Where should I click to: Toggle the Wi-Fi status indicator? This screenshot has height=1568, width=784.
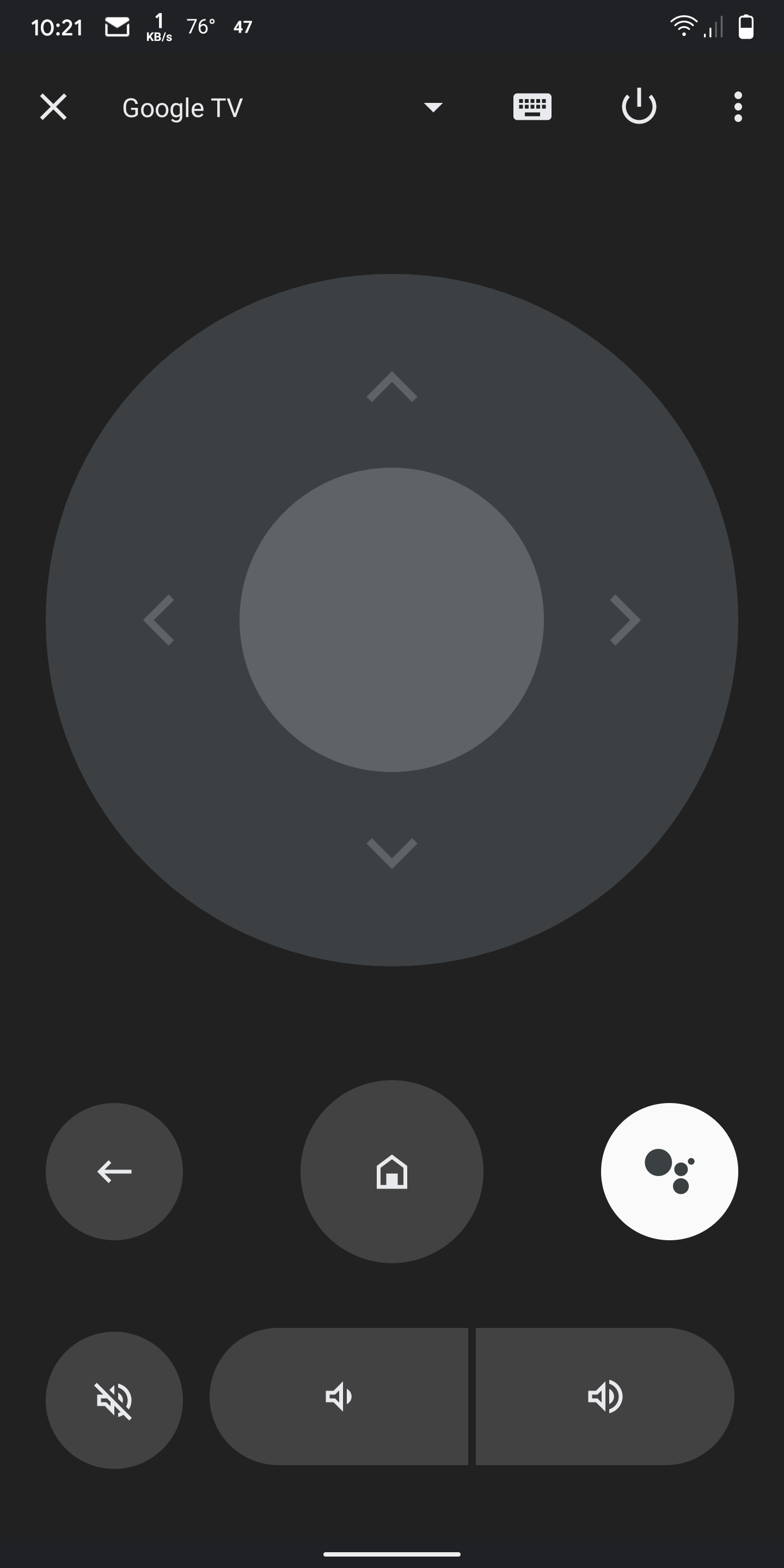[x=683, y=26]
